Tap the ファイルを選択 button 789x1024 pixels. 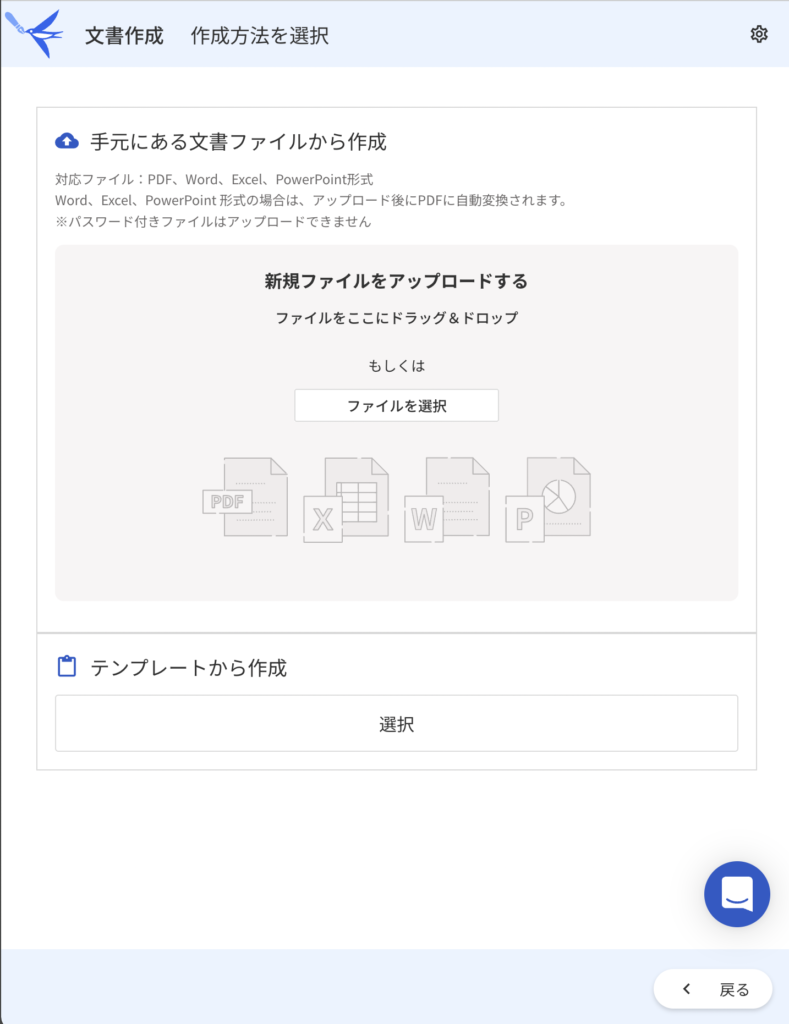point(396,405)
